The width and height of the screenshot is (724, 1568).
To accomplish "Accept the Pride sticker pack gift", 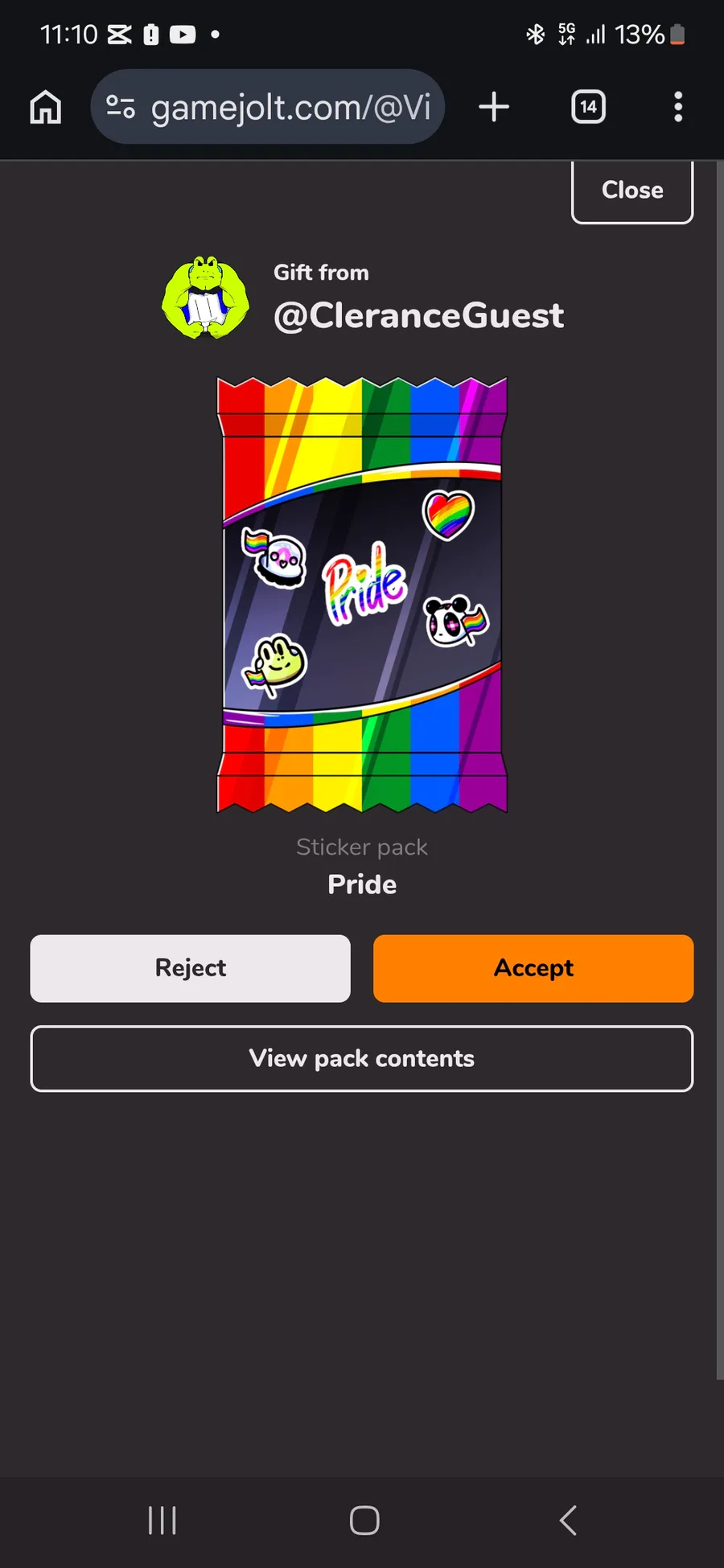I will [x=533, y=968].
